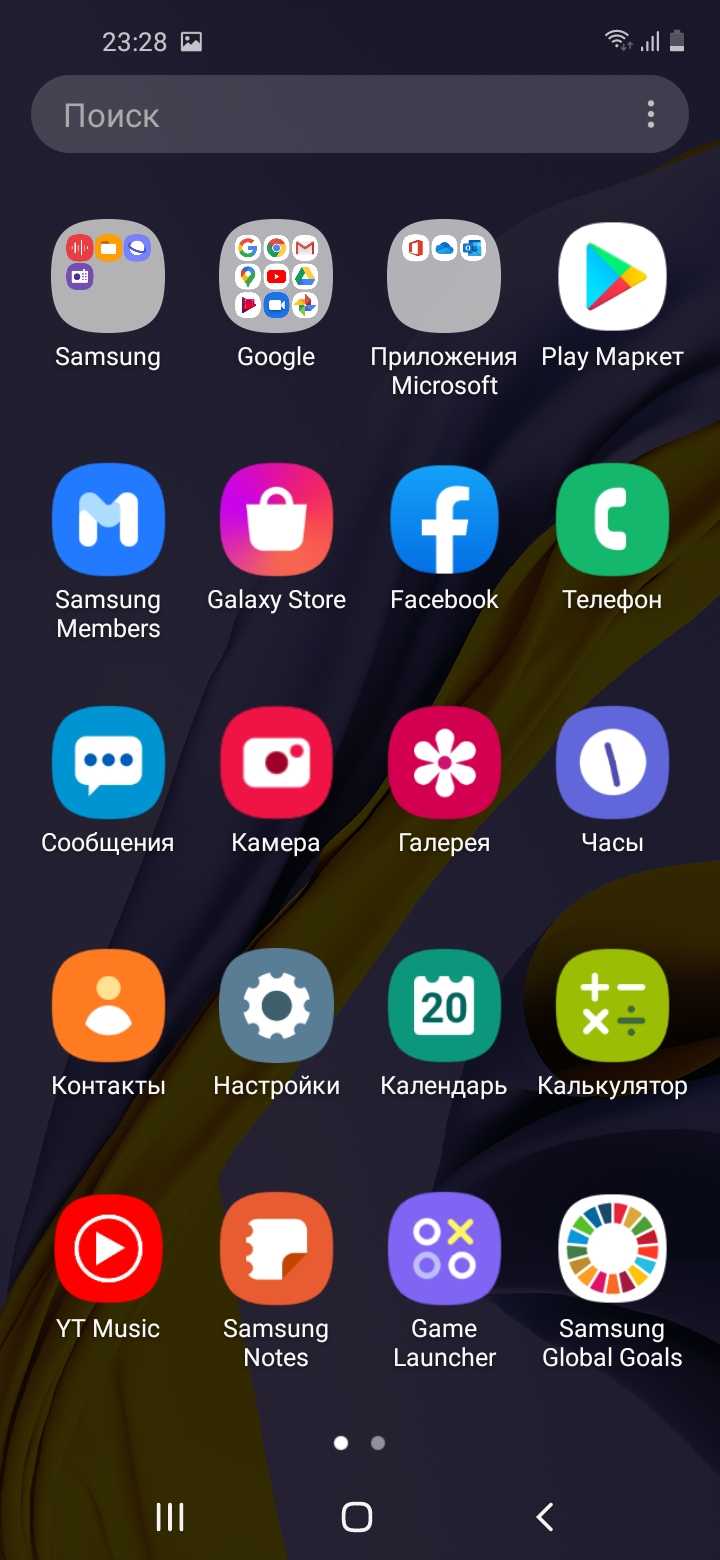Launch YT Music

pos(108,1248)
